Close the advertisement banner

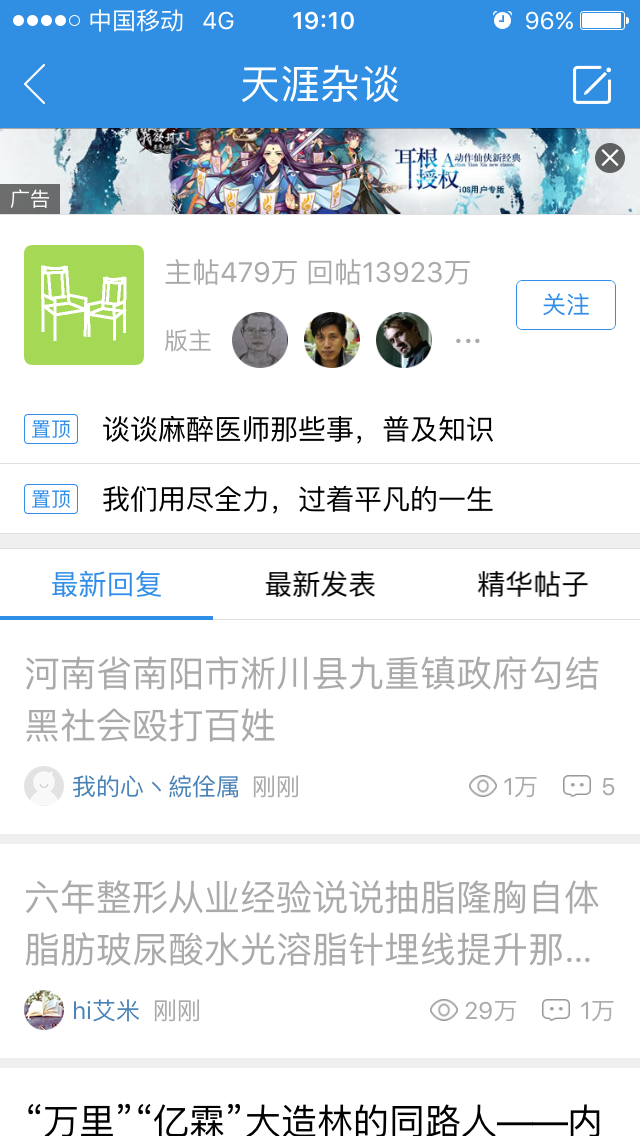pyautogui.click(x=609, y=158)
